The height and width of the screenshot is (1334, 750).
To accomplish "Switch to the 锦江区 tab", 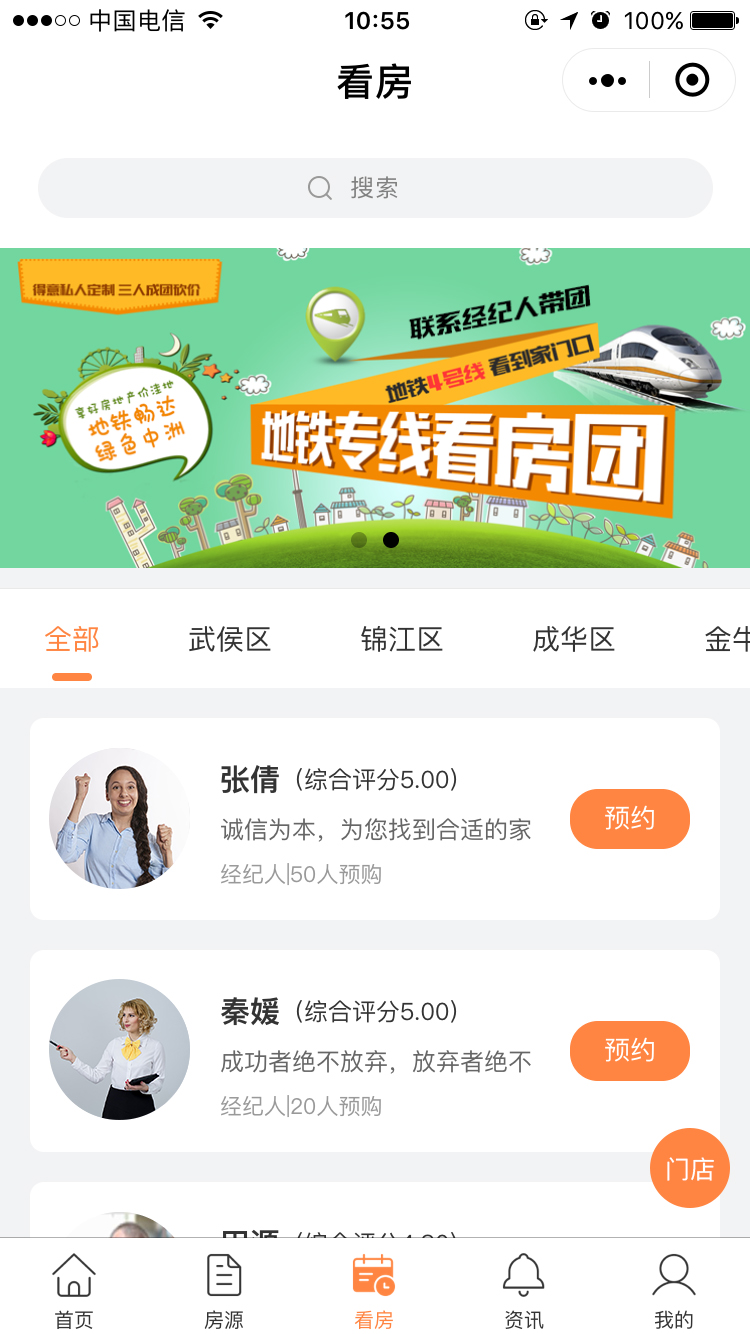I will pos(402,640).
